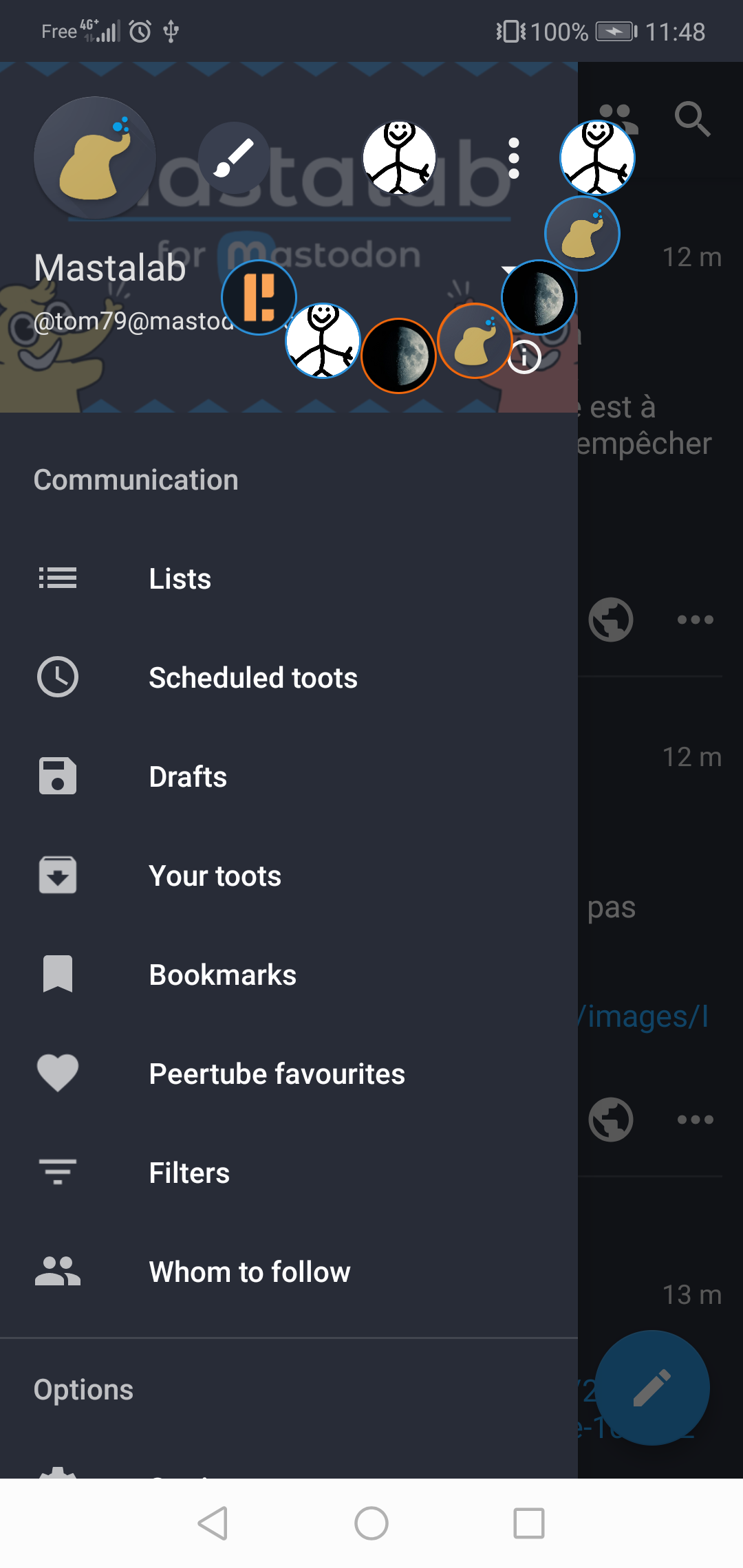Screen dimensions: 743x1568
Task: Open Bookmarks
Action: click(x=222, y=975)
